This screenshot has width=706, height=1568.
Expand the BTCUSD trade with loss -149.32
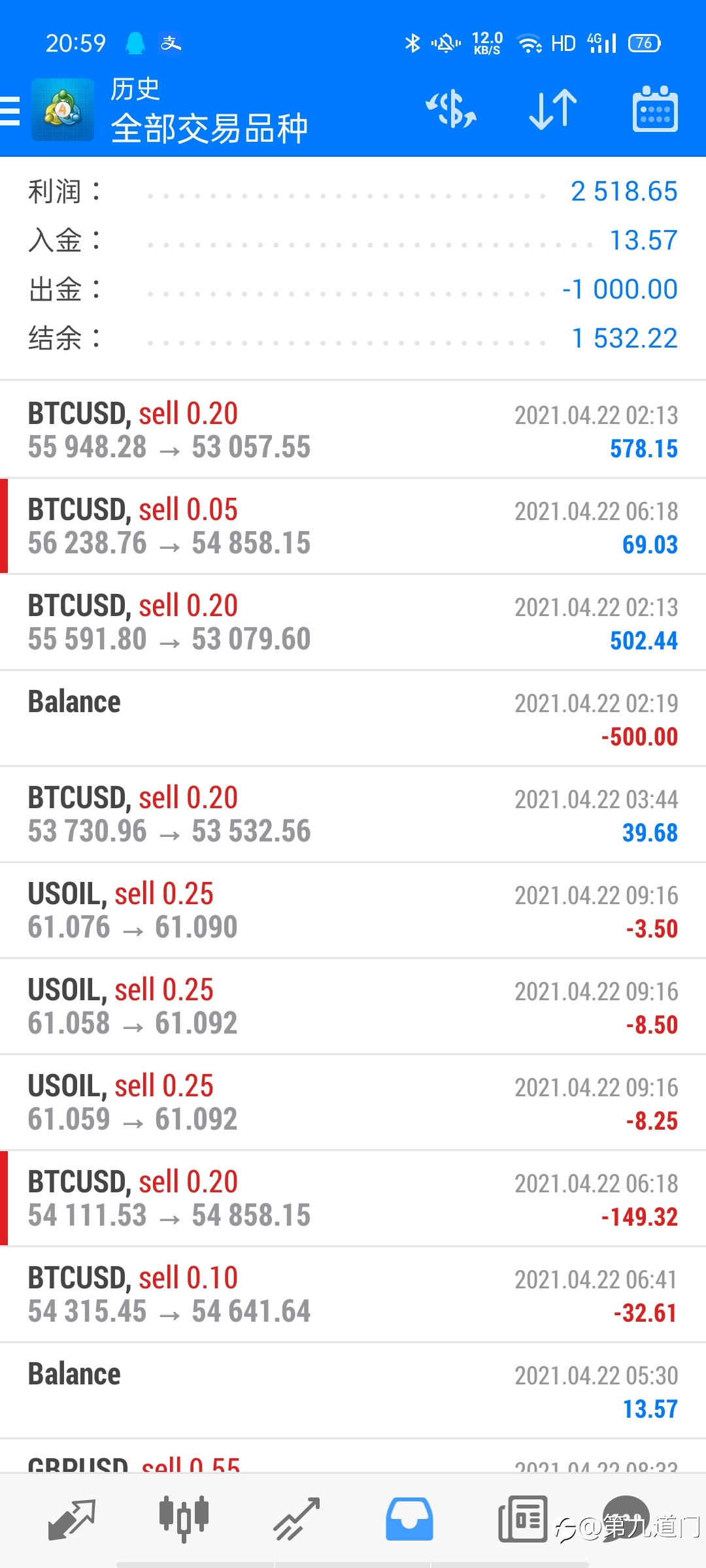tap(353, 1198)
